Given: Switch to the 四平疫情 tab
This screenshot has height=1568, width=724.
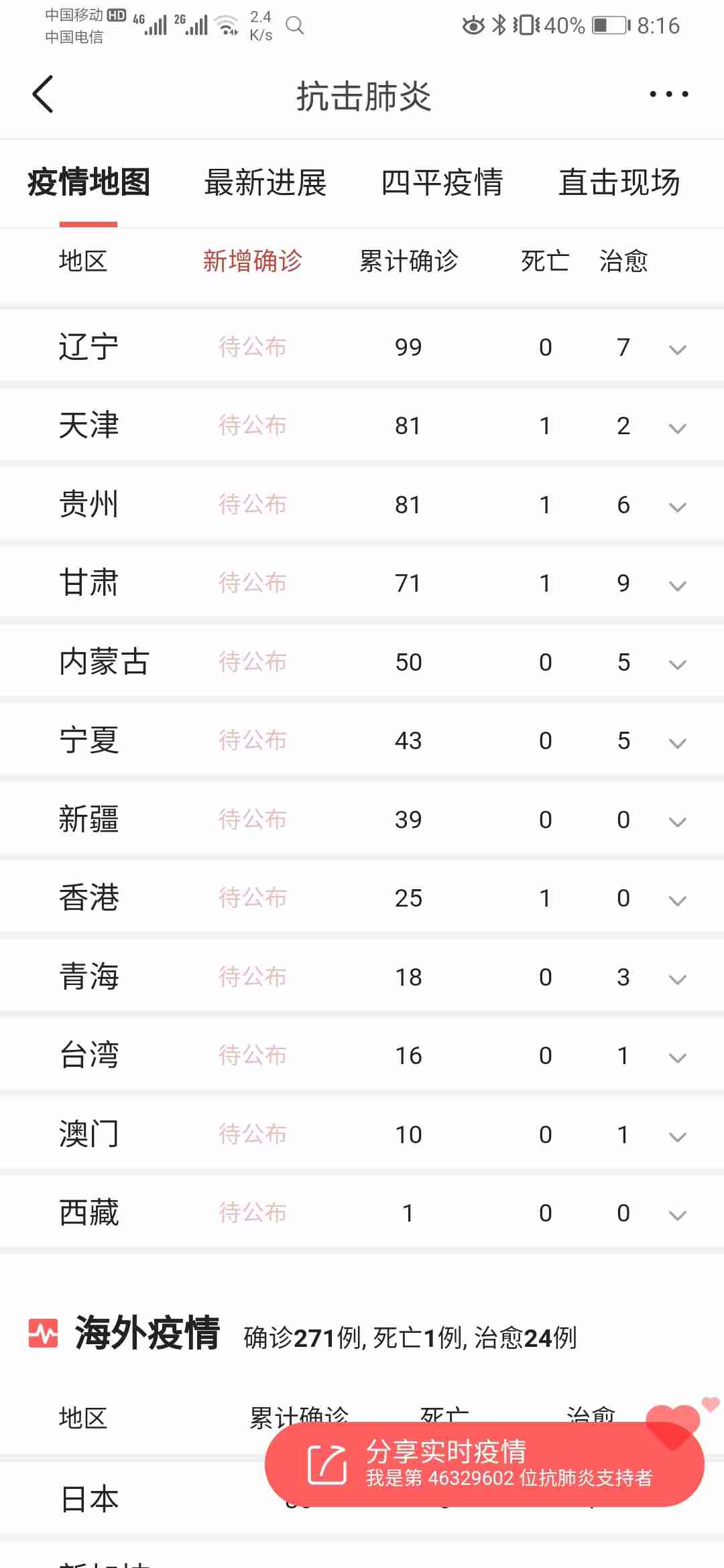Looking at the screenshot, I should (x=442, y=182).
